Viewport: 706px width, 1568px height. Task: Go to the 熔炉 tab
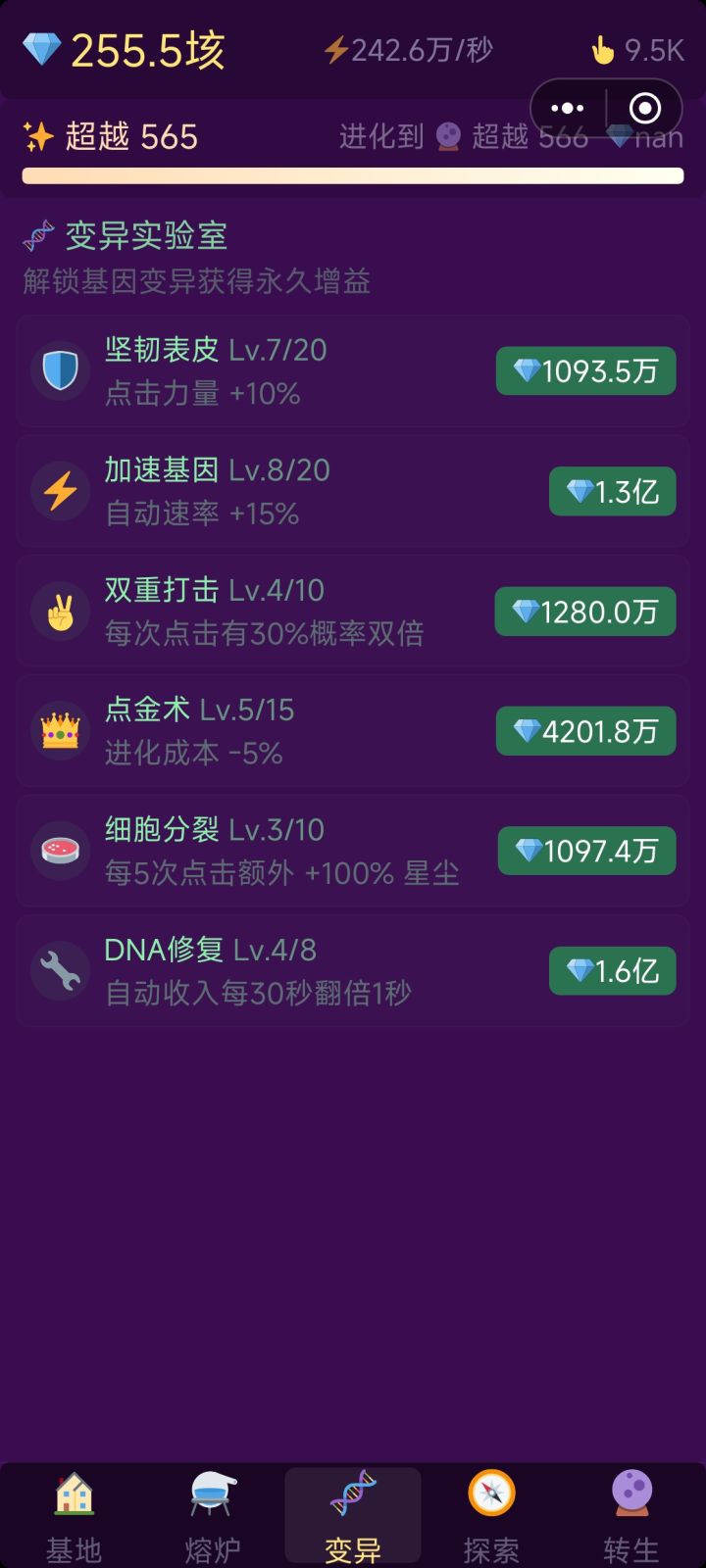tap(213, 1514)
